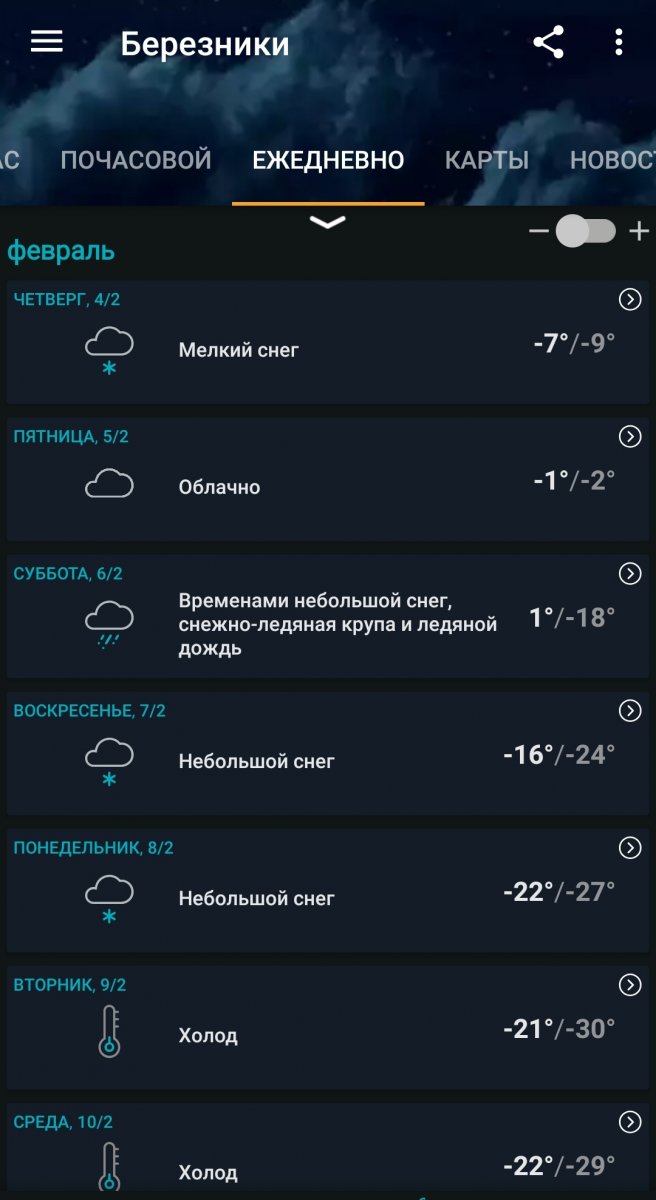Open Saturday 6/2 forecast details
This screenshot has width=656, height=1200.
point(630,573)
